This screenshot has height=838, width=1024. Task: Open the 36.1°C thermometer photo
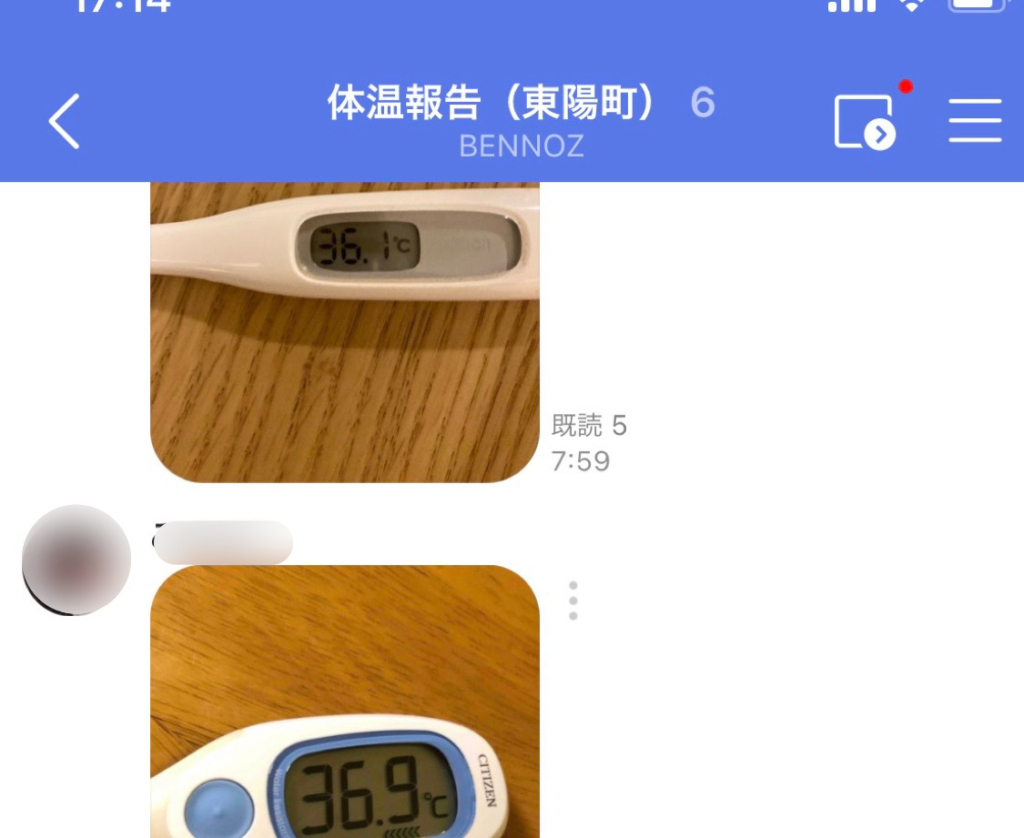pyautogui.click(x=345, y=332)
